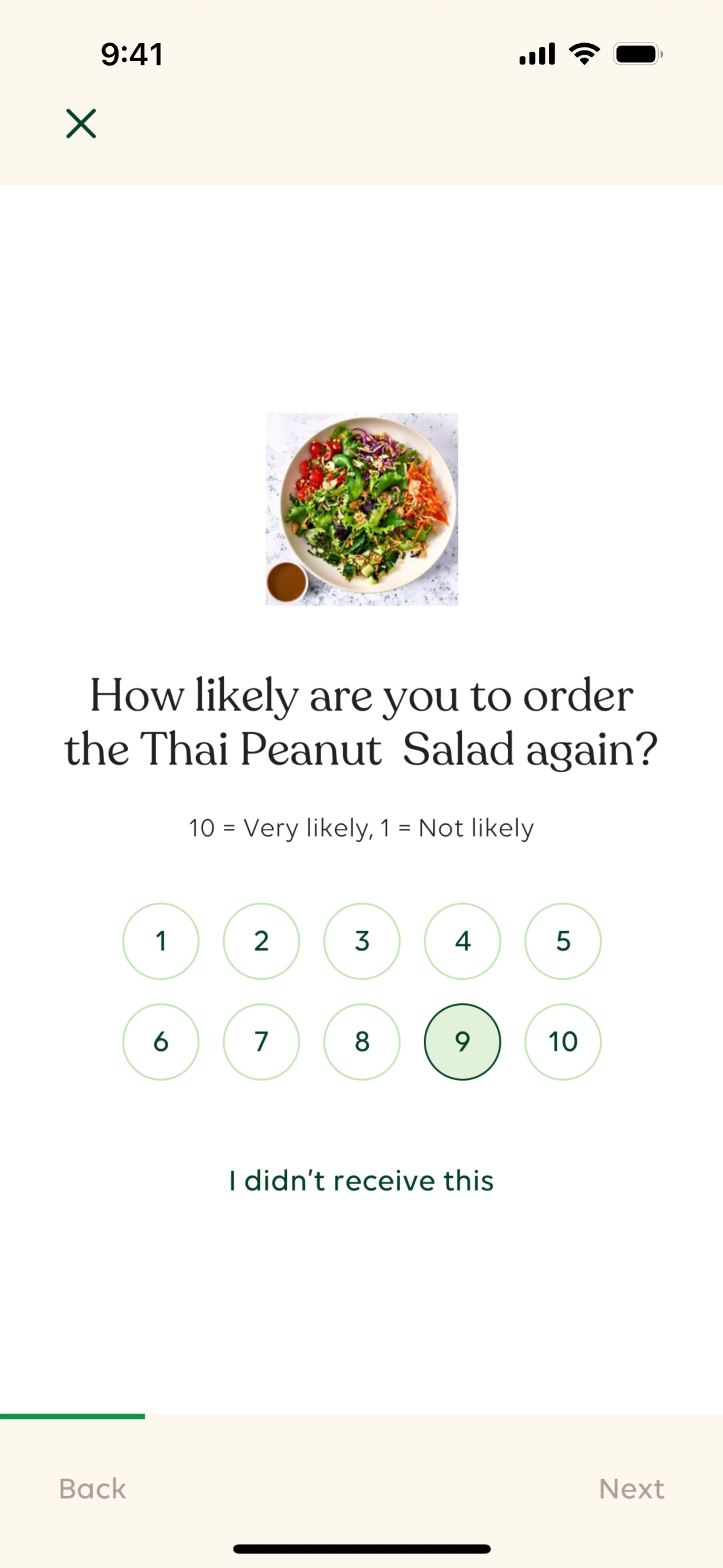Give a rating of 6

coord(161,1041)
